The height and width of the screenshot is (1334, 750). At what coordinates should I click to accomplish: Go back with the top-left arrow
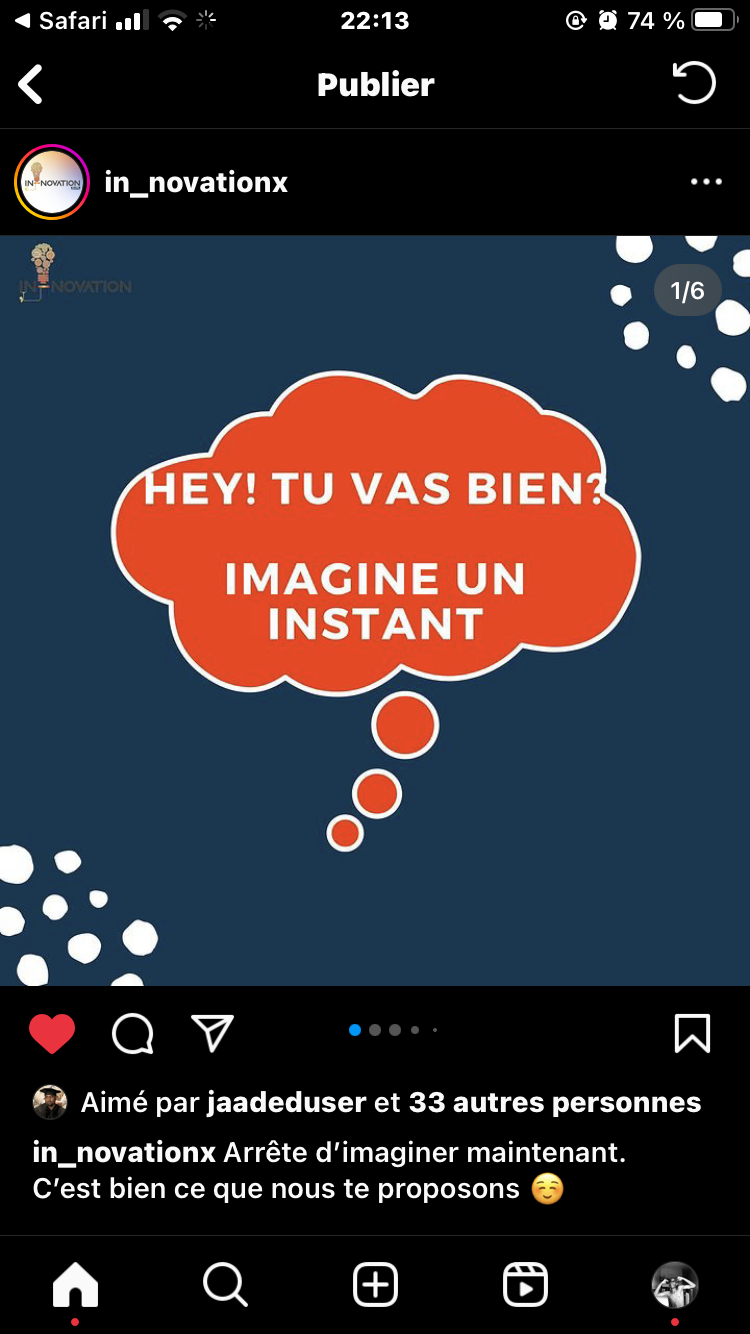tap(31, 85)
